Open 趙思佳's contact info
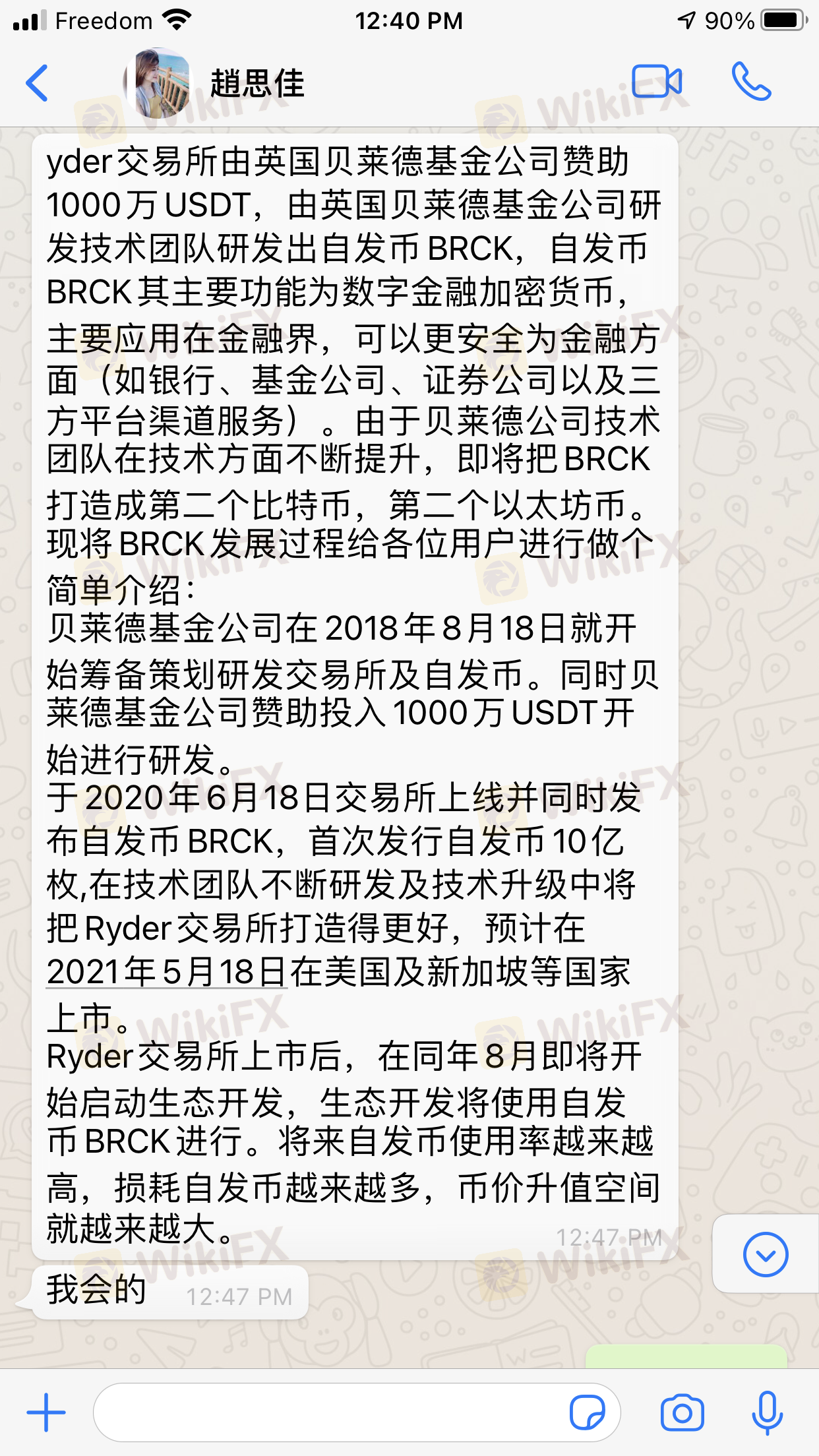Screen dimensions: 819x1456 pyautogui.click(x=257, y=84)
